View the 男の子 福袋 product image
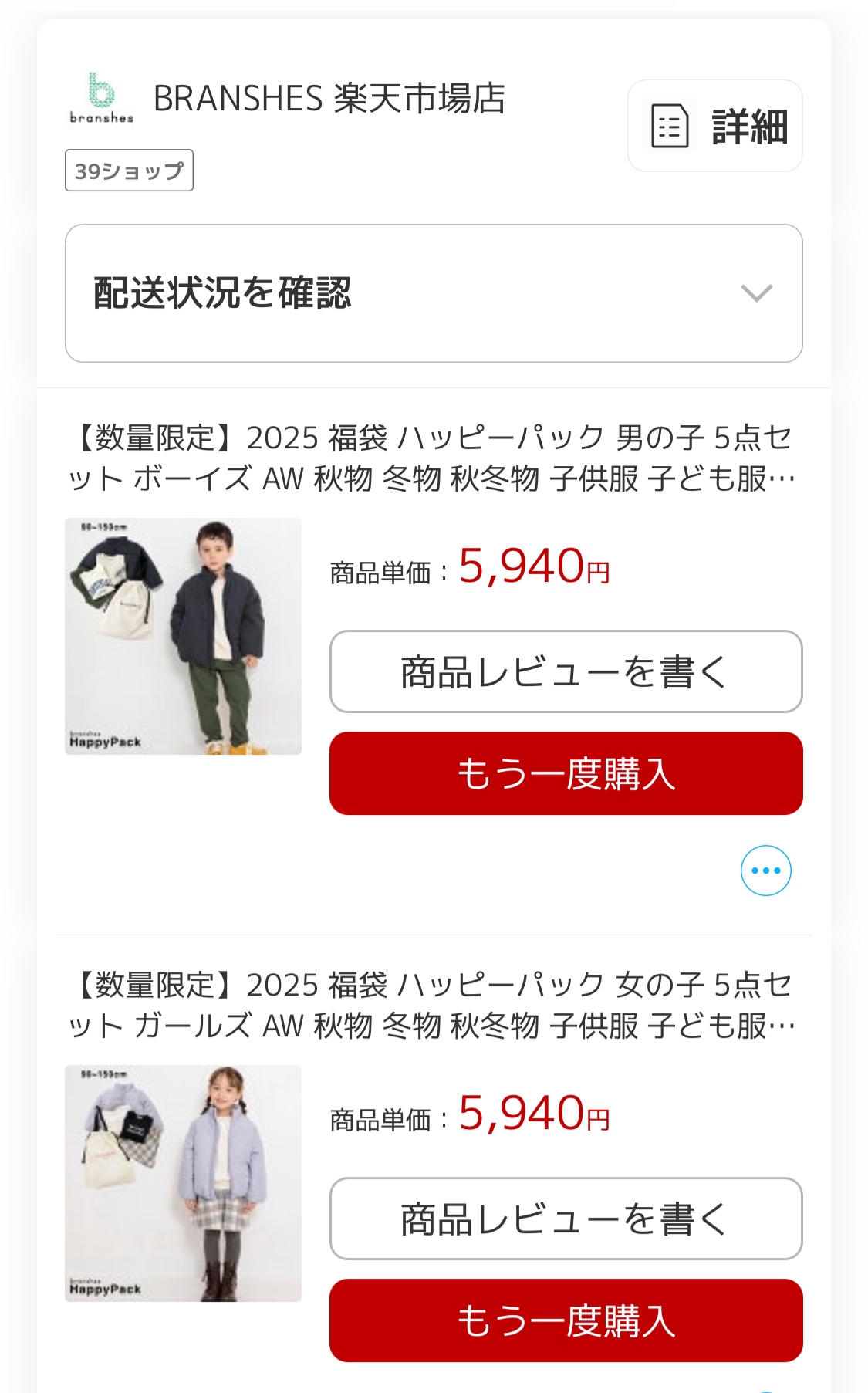The height and width of the screenshot is (1393, 868). [183, 636]
